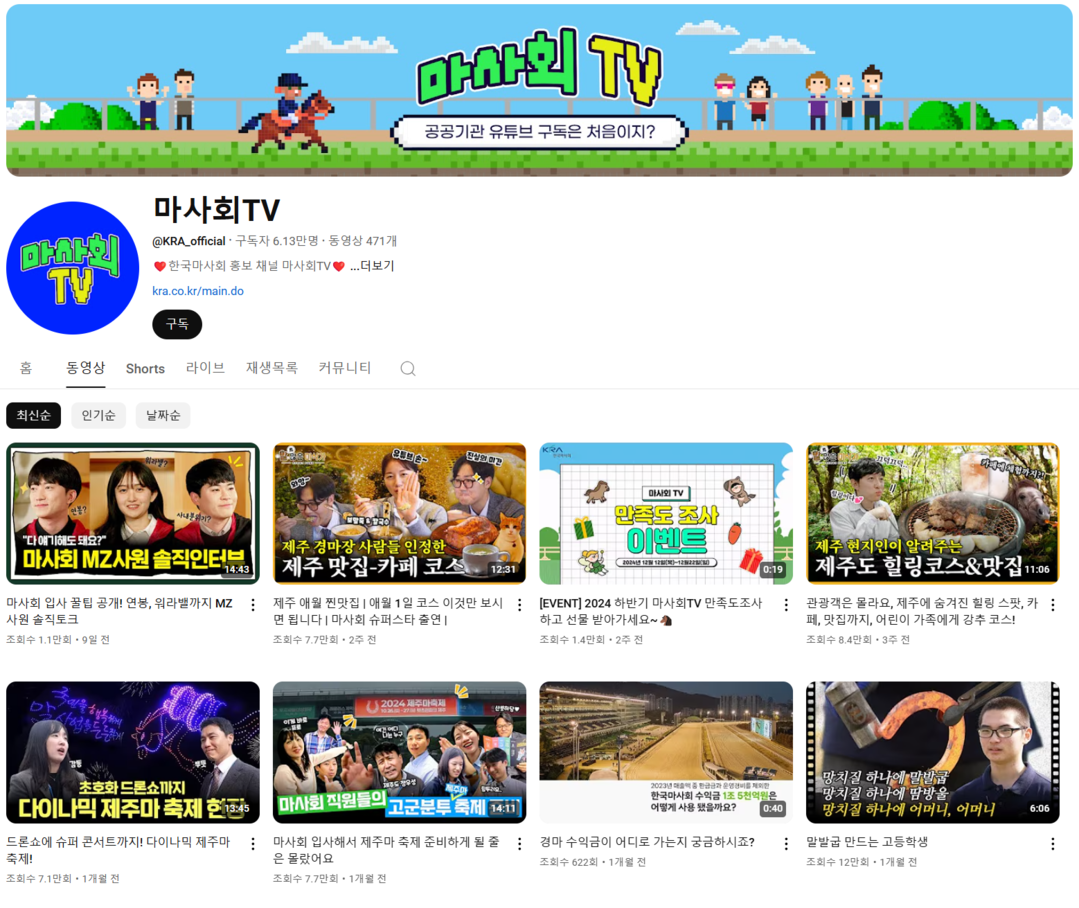The image size is (1079, 908).
Task: Open the 만족도 조사 이벤트 video
Action: pos(666,514)
